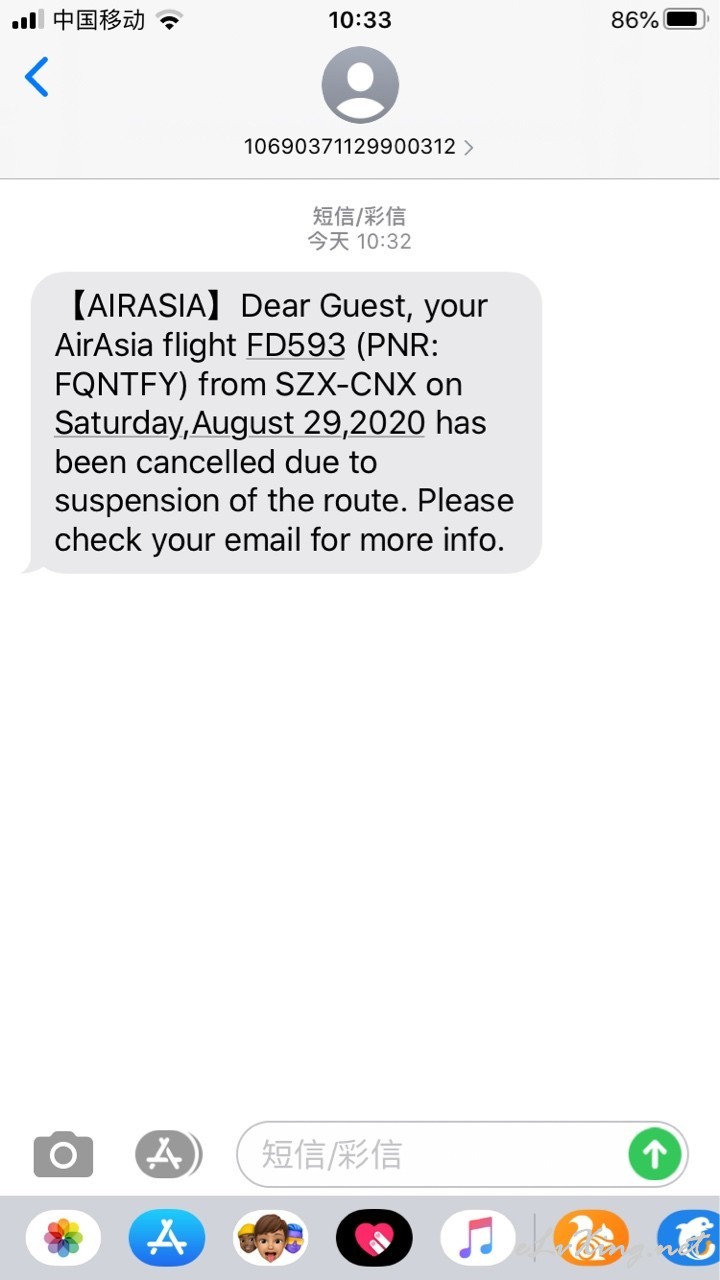The width and height of the screenshot is (720, 1280).
Task: Open Memoji stickers in the app strip
Action: click(270, 1238)
